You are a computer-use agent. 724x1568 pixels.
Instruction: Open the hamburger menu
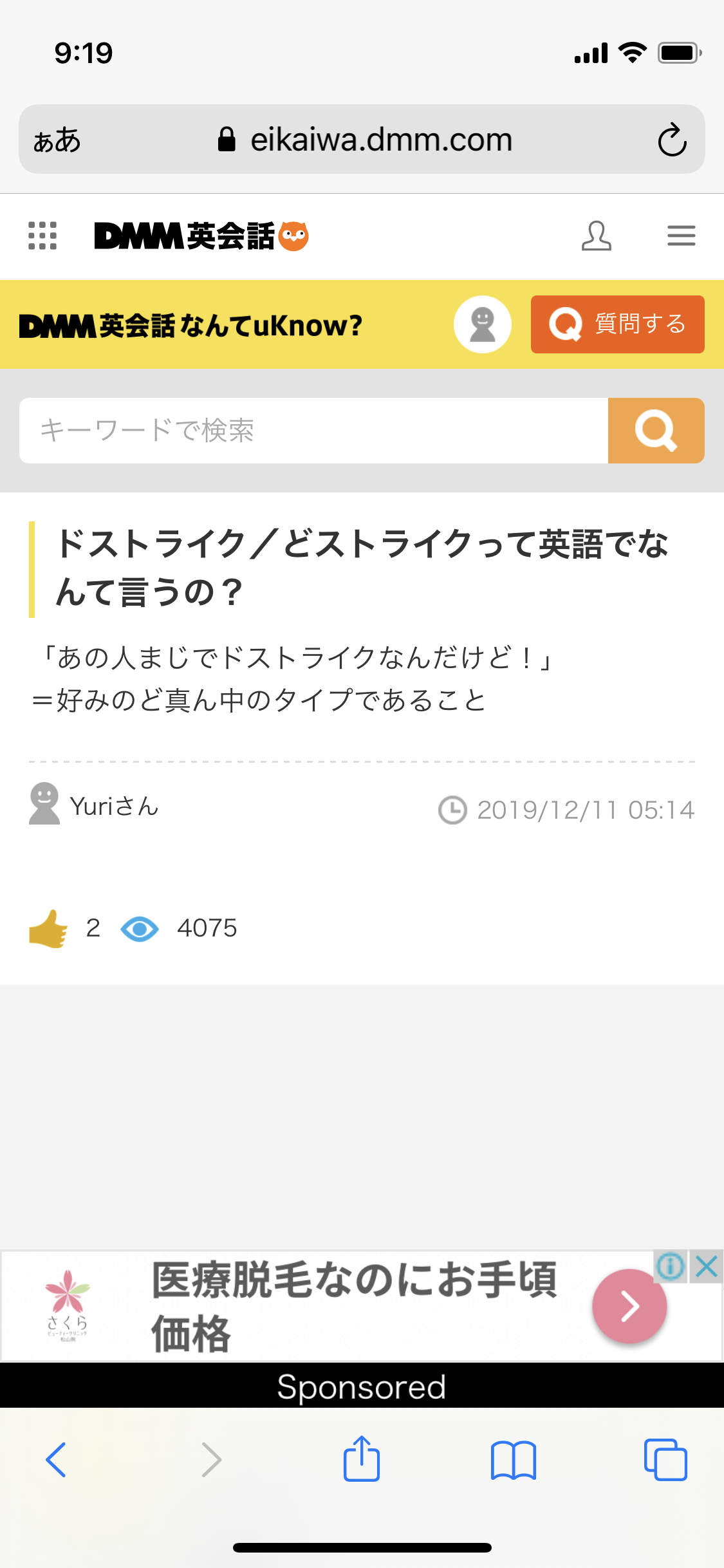coord(681,236)
